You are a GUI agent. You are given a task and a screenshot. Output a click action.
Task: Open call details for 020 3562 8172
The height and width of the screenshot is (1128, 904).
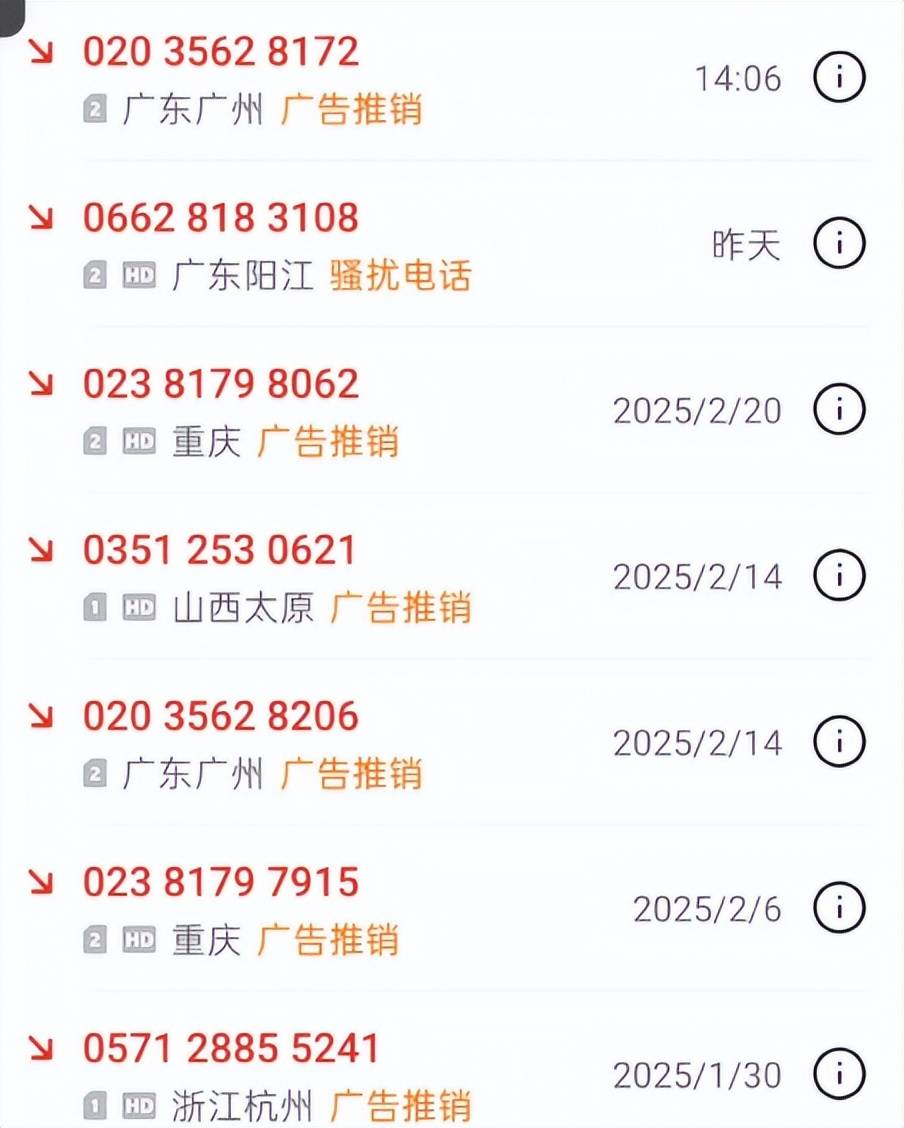point(840,77)
